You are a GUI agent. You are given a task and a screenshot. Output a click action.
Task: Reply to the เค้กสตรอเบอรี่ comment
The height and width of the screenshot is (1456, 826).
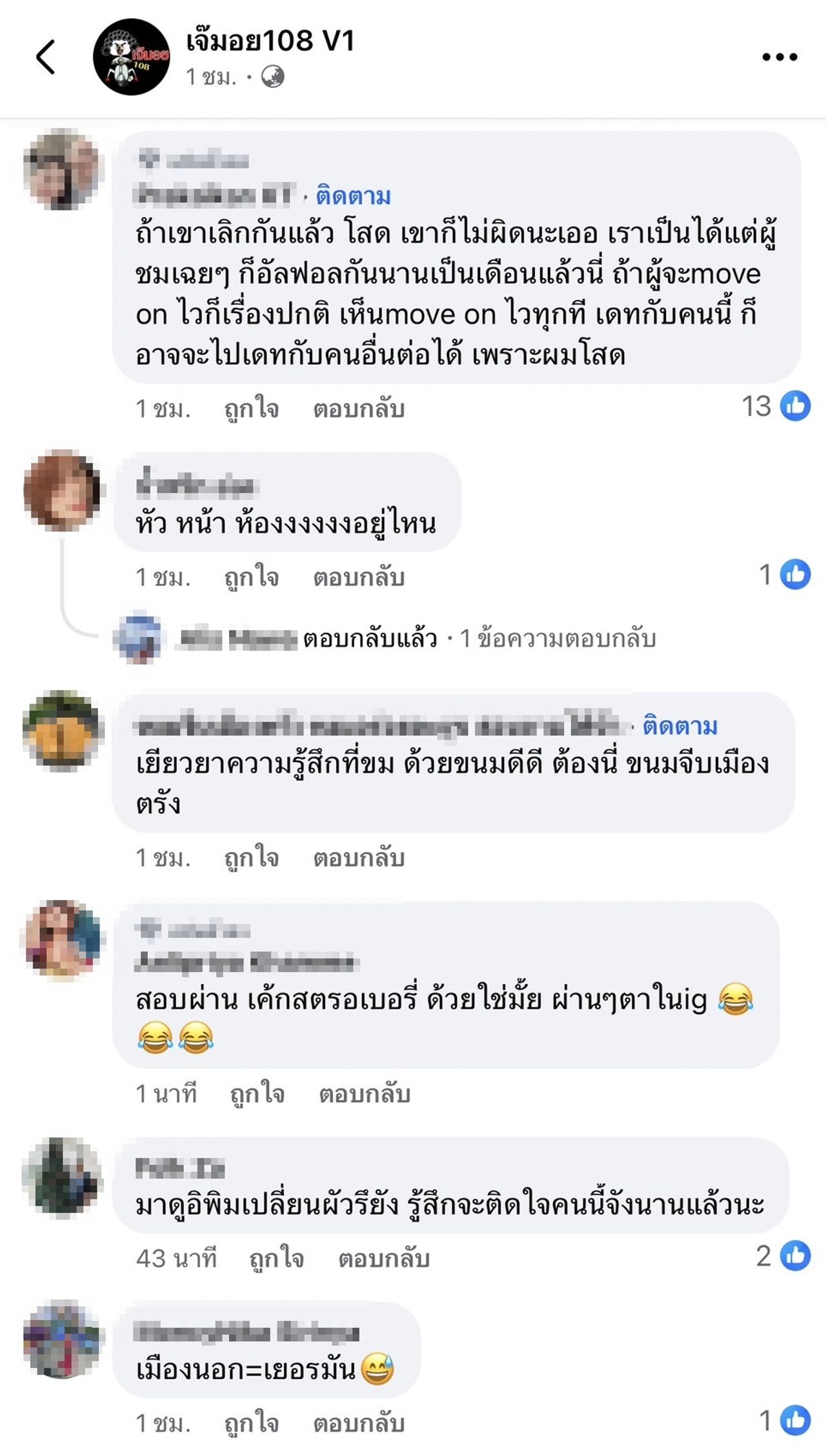[365, 1093]
